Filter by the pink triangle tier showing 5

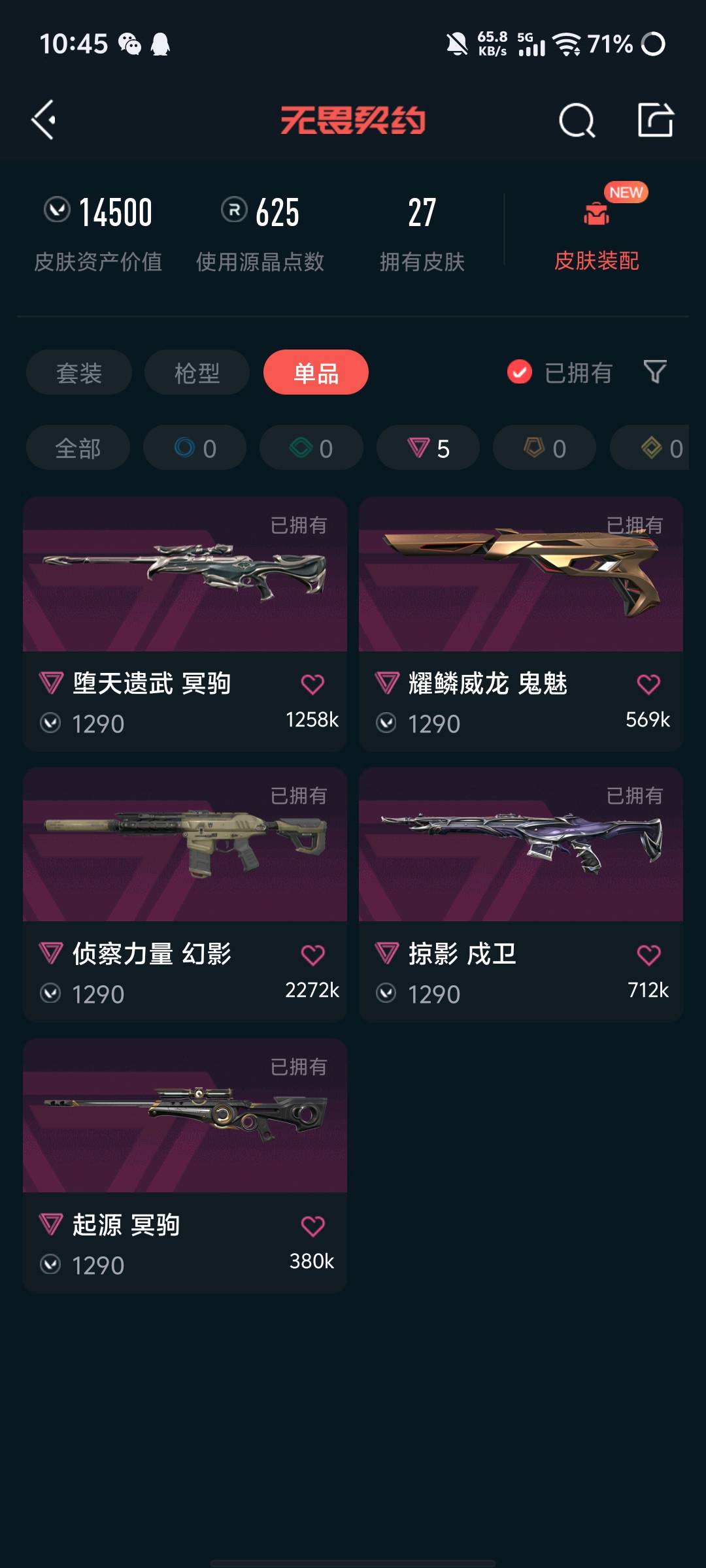(428, 448)
